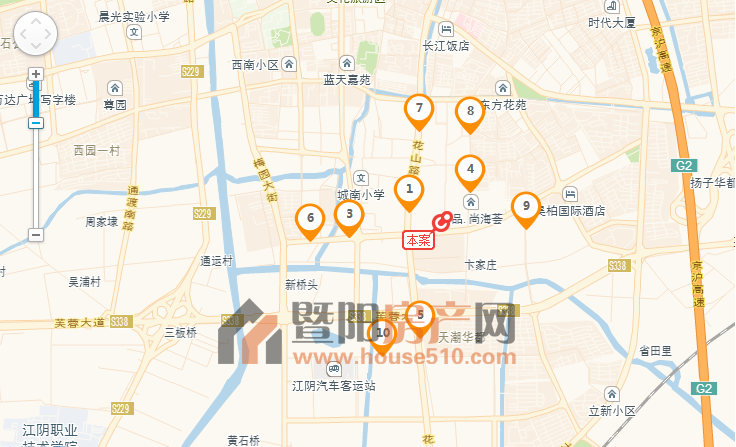
Task: Tap the pan compass control
Action: tap(35, 36)
